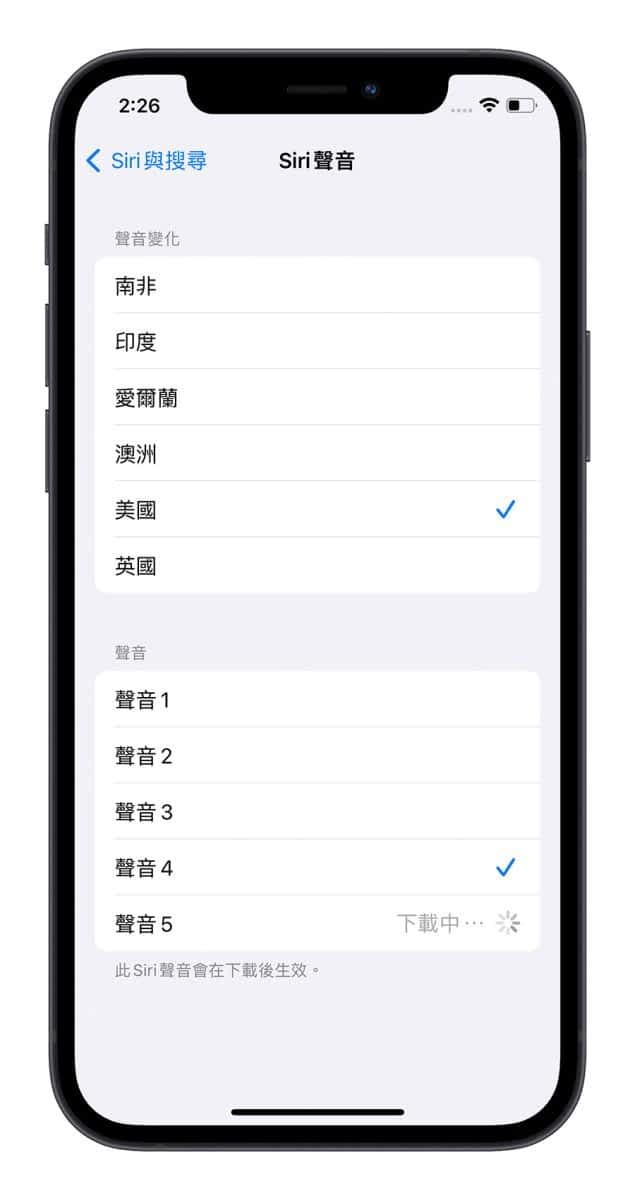Switch voice variety to 澳洲
The image size is (635, 1200).
317,454
